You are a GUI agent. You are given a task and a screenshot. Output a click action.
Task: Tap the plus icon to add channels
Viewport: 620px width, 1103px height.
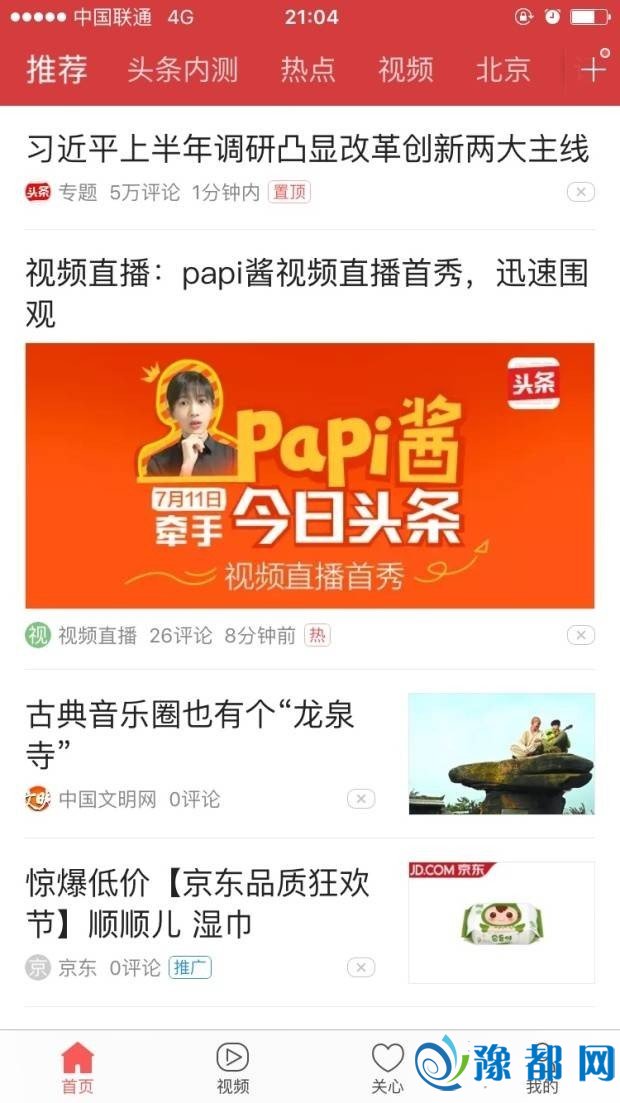(x=593, y=68)
